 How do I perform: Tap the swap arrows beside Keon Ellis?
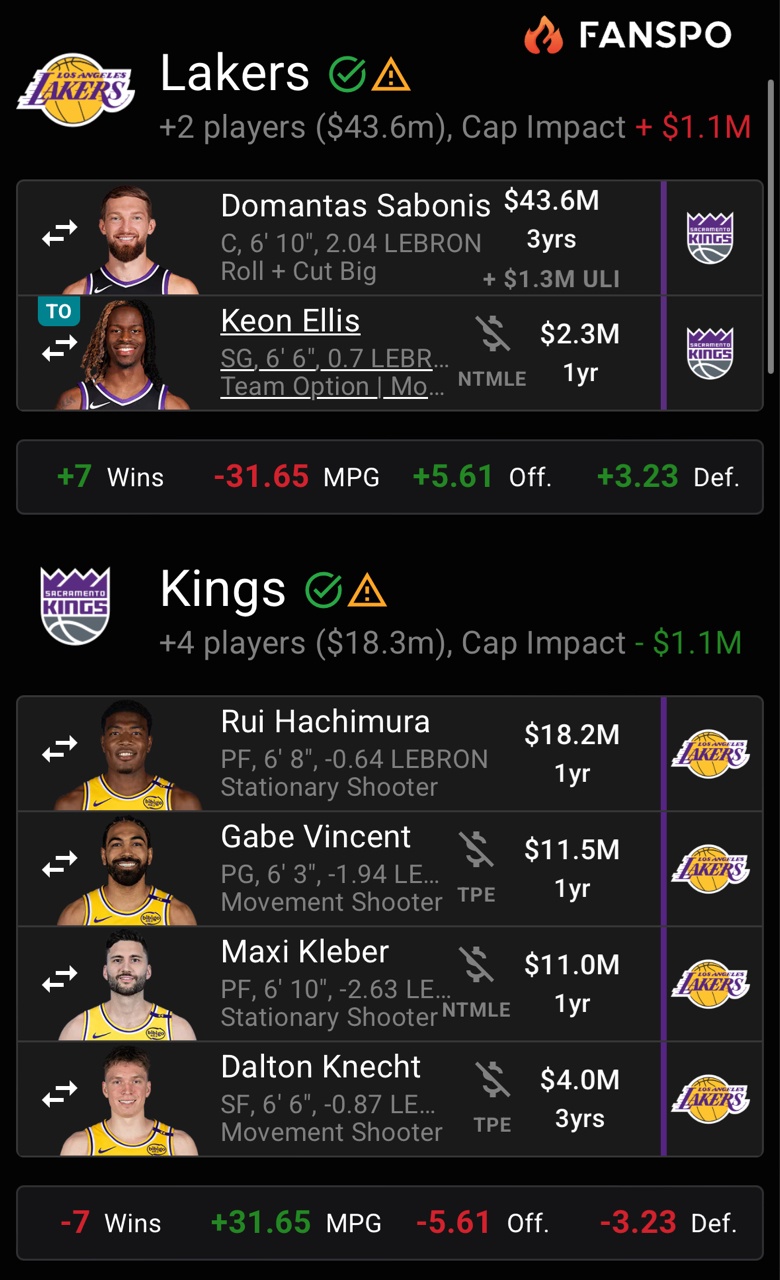click(59, 349)
